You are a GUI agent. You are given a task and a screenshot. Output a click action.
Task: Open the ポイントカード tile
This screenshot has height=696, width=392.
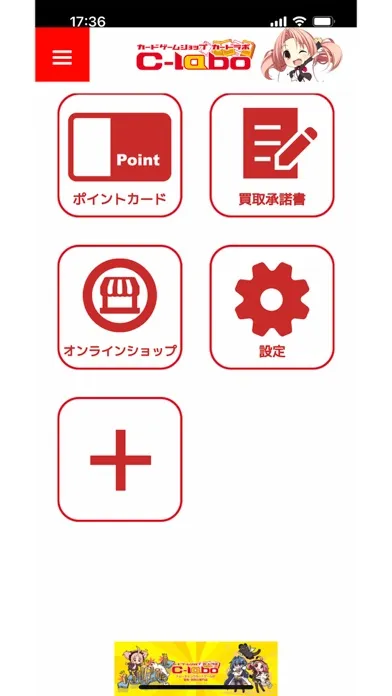pos(120,155)
